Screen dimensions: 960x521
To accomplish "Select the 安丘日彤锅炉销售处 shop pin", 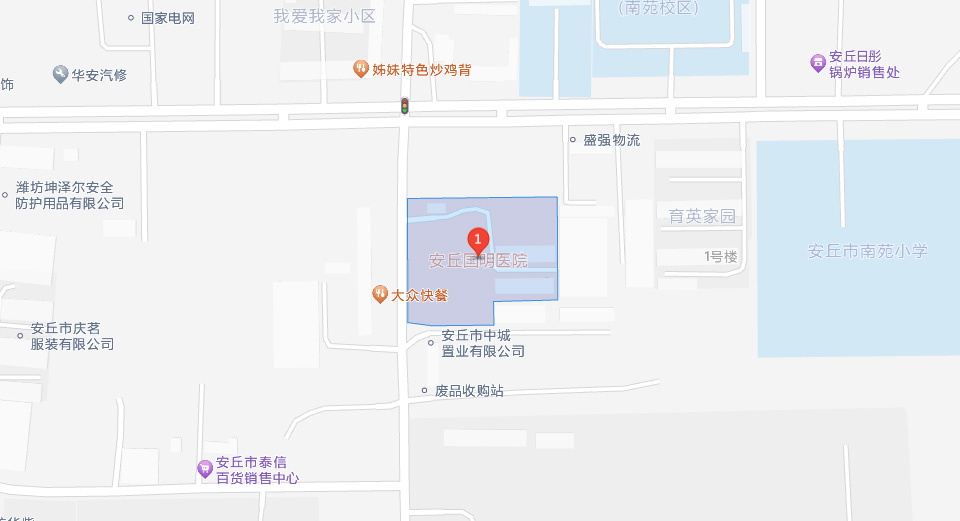I will [x=818, y=63].
